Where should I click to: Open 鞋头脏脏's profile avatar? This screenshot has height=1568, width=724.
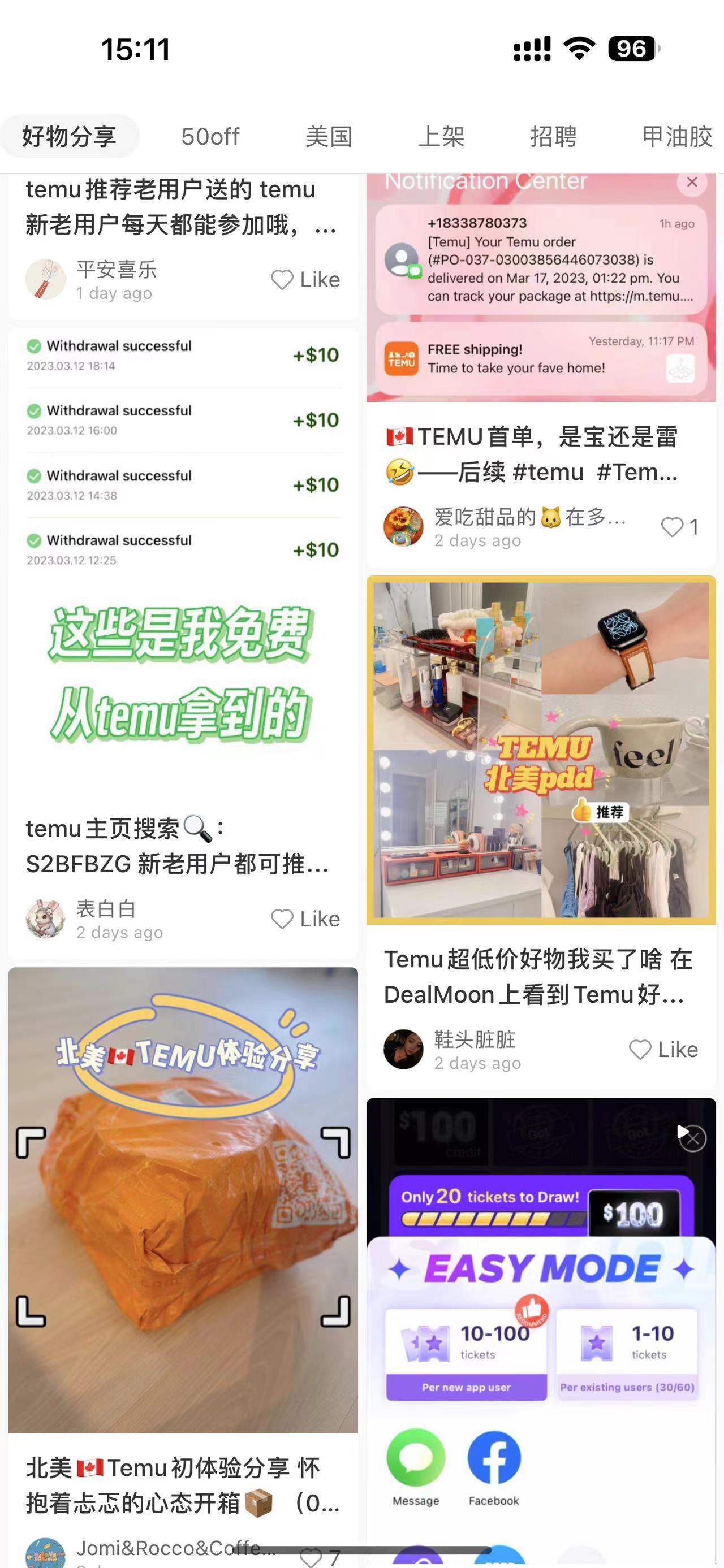point(403,1049)
